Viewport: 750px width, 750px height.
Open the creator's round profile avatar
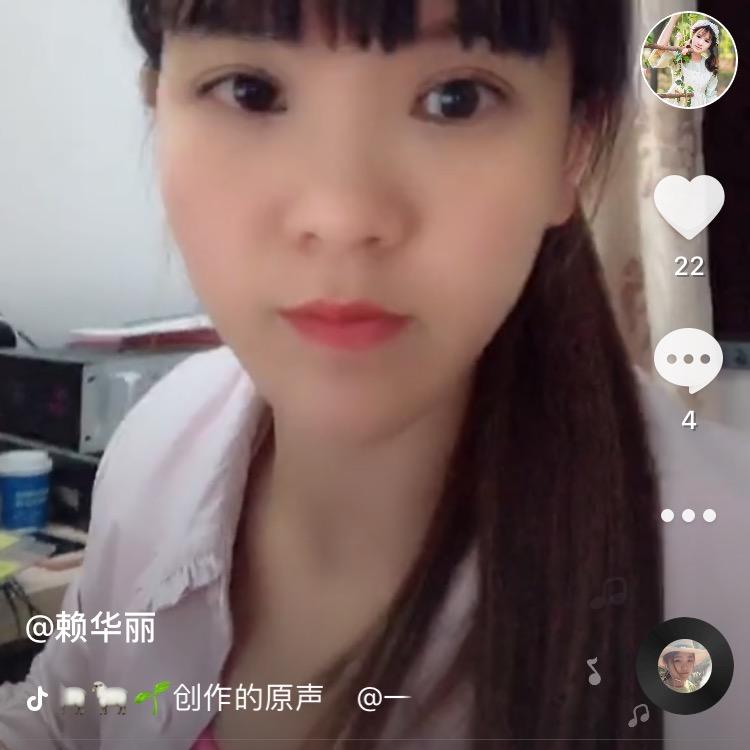[689, 61]
